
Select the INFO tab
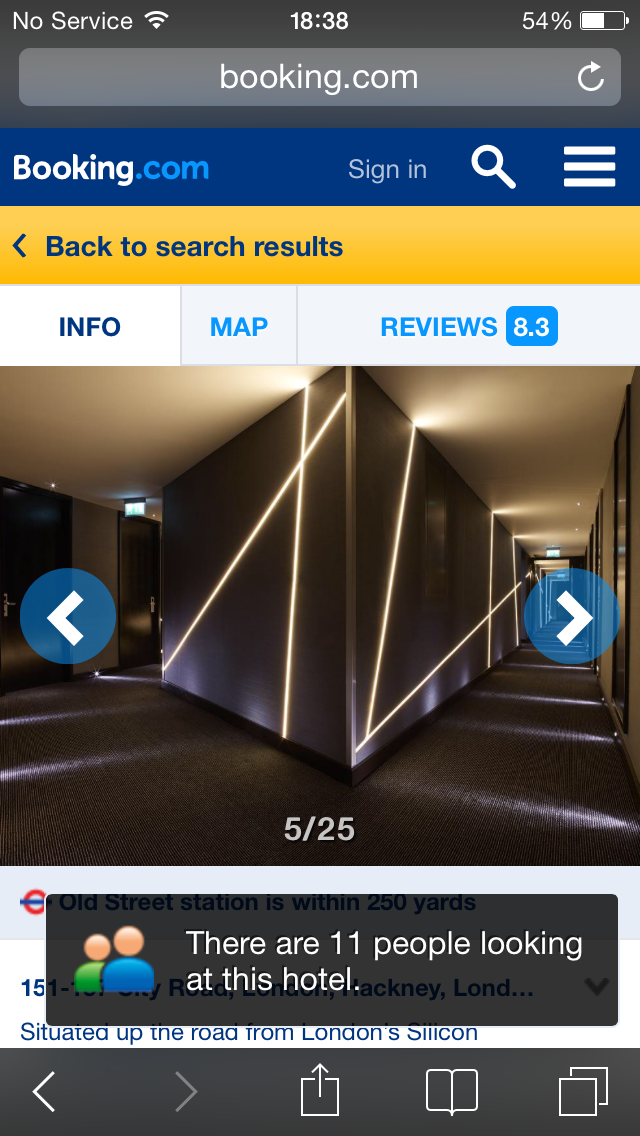click(90, 326)
